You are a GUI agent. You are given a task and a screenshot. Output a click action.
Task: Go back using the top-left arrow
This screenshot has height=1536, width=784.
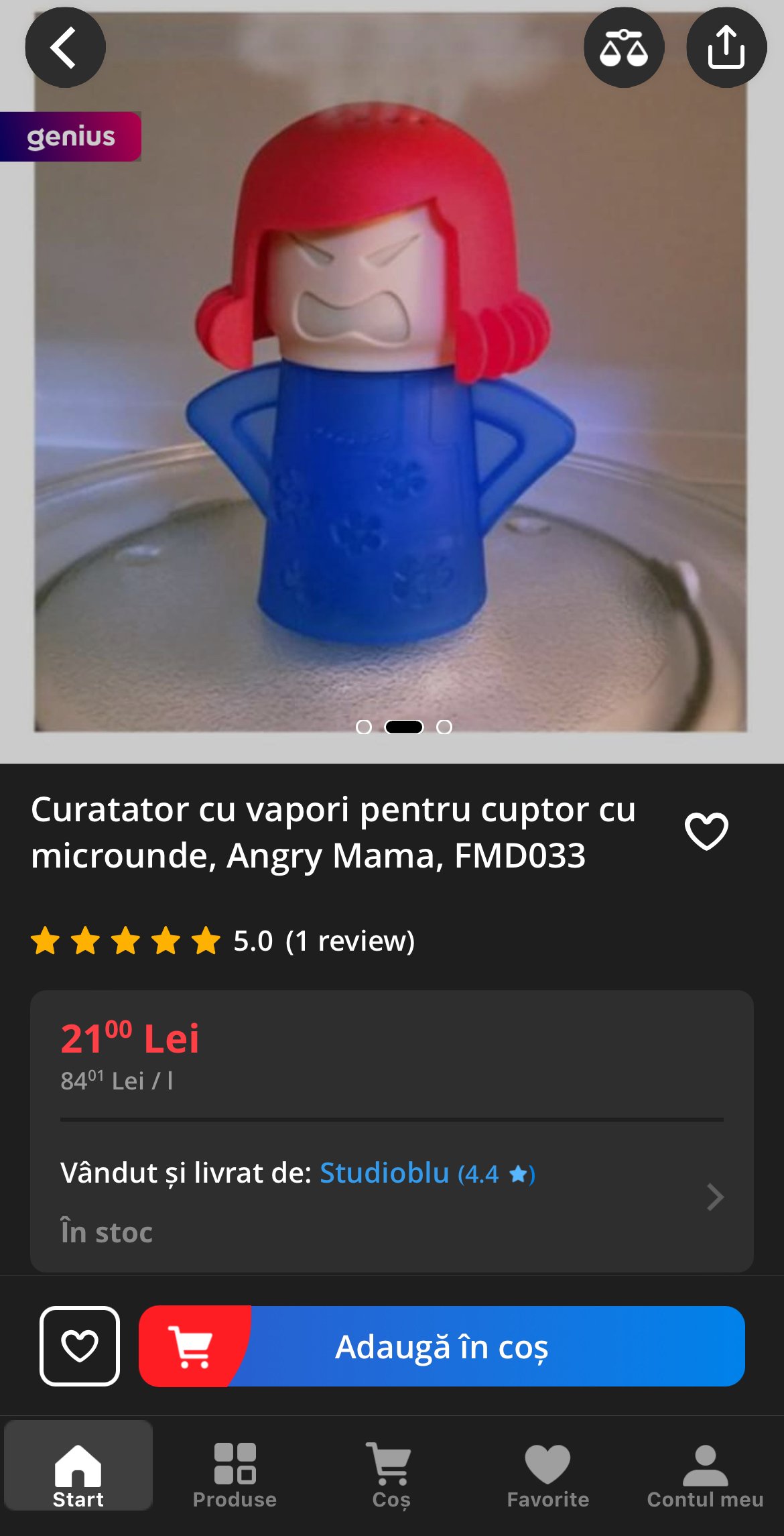click(x=65, y=48)
